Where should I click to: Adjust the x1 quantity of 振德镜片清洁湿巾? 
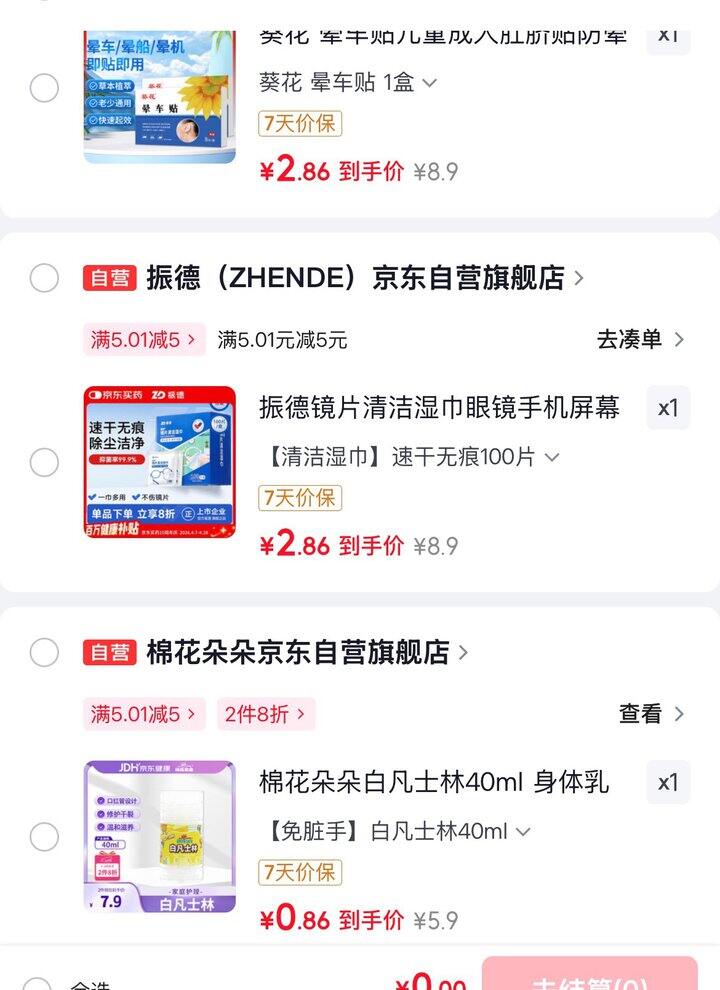(667, 408)
